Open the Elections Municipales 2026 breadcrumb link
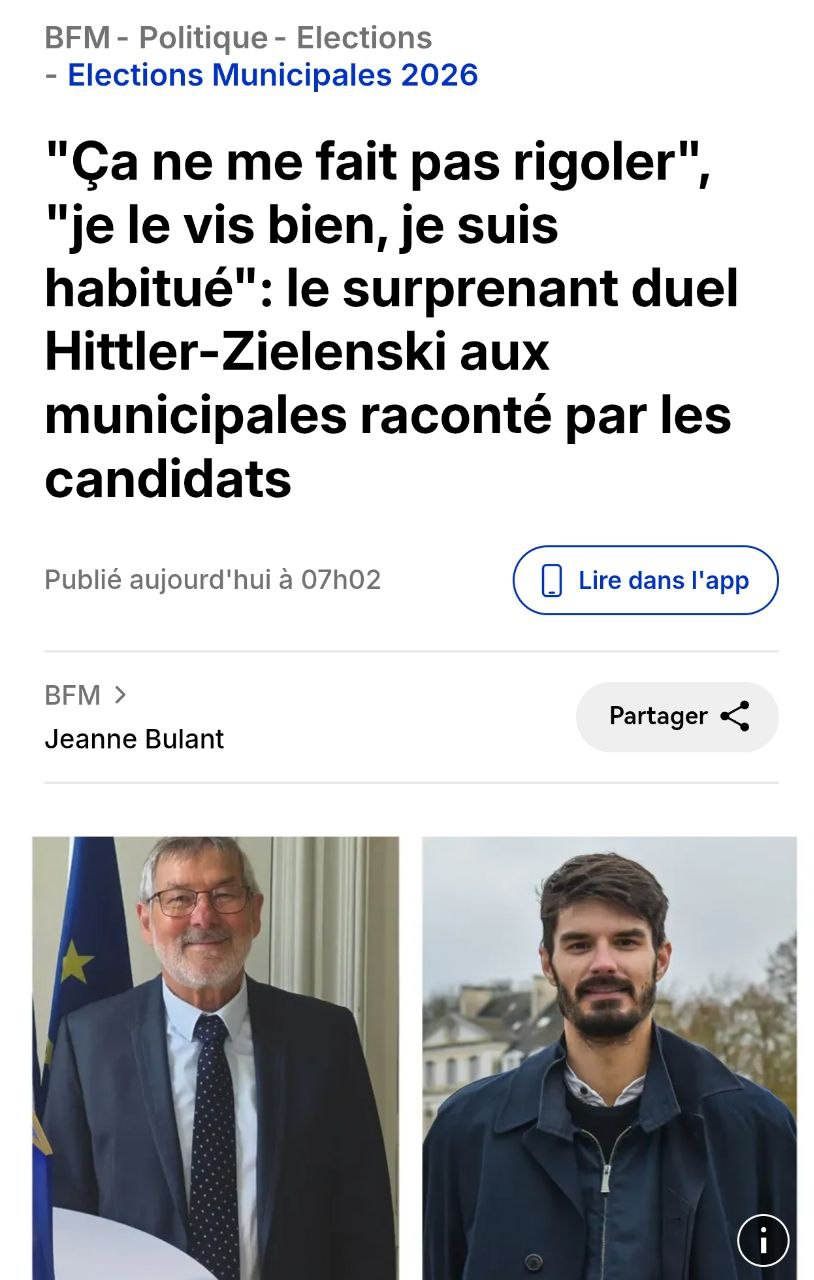Image resolution: width=814 pixels, height=1280 pixels. pos(272,75)
